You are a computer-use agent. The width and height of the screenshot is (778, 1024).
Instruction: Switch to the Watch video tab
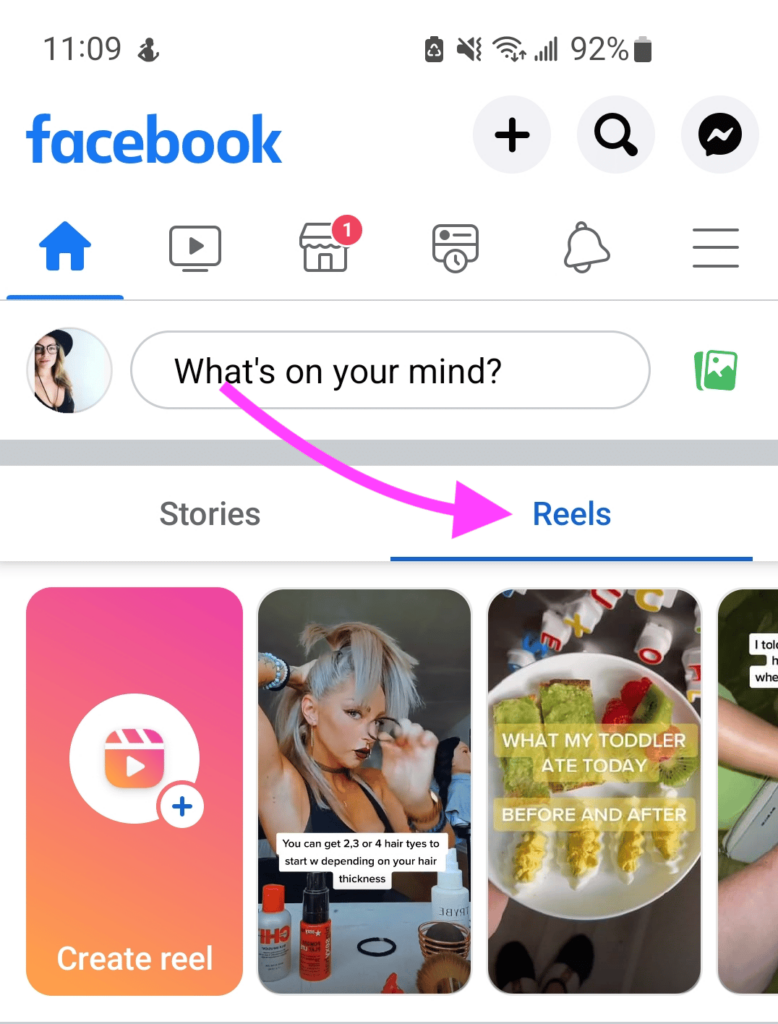point(195,247)
